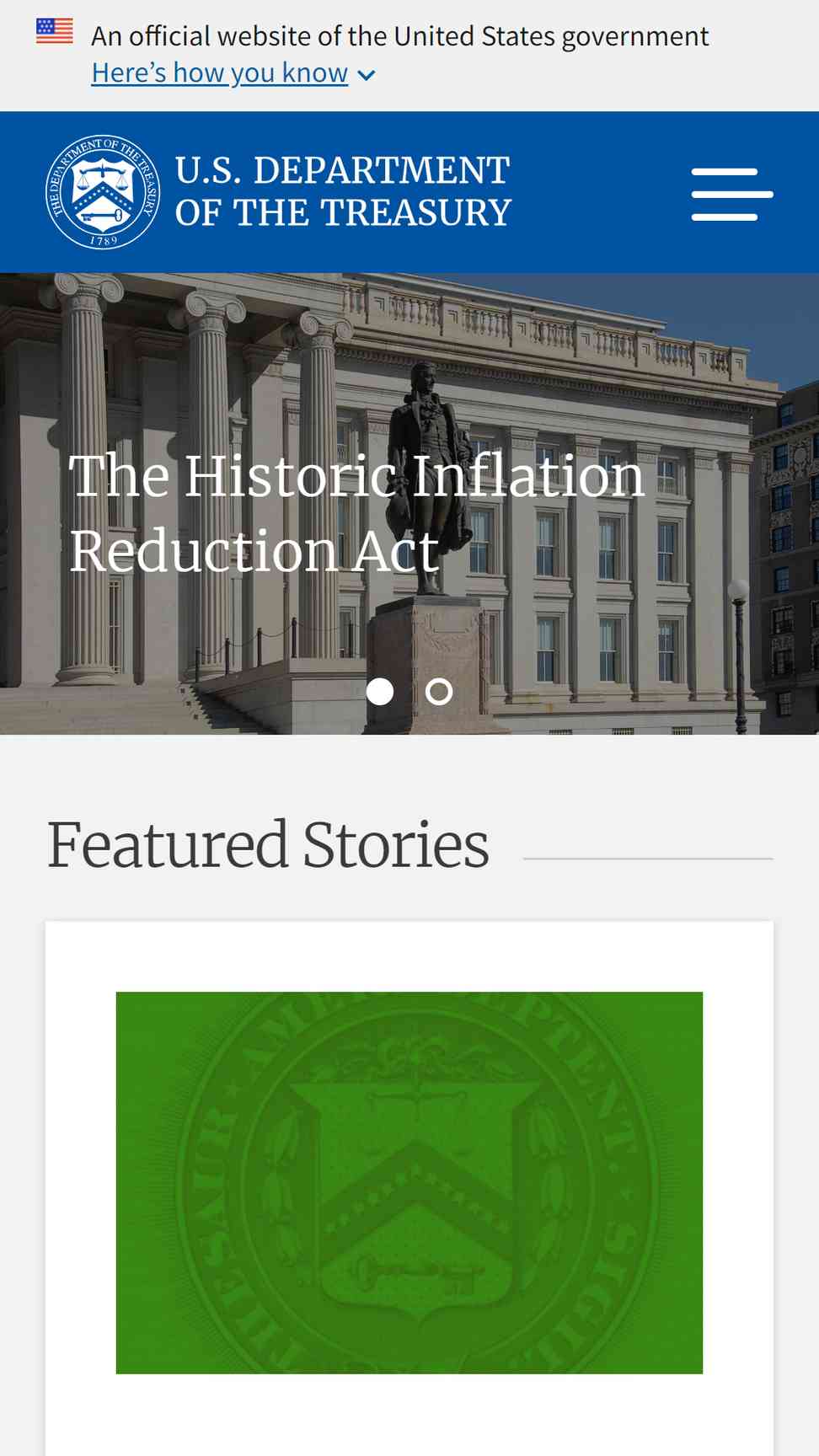This screenshot has height=1456, width=819.
Task: Expand the "Here's how you know" link
Action: pos(232,73)
